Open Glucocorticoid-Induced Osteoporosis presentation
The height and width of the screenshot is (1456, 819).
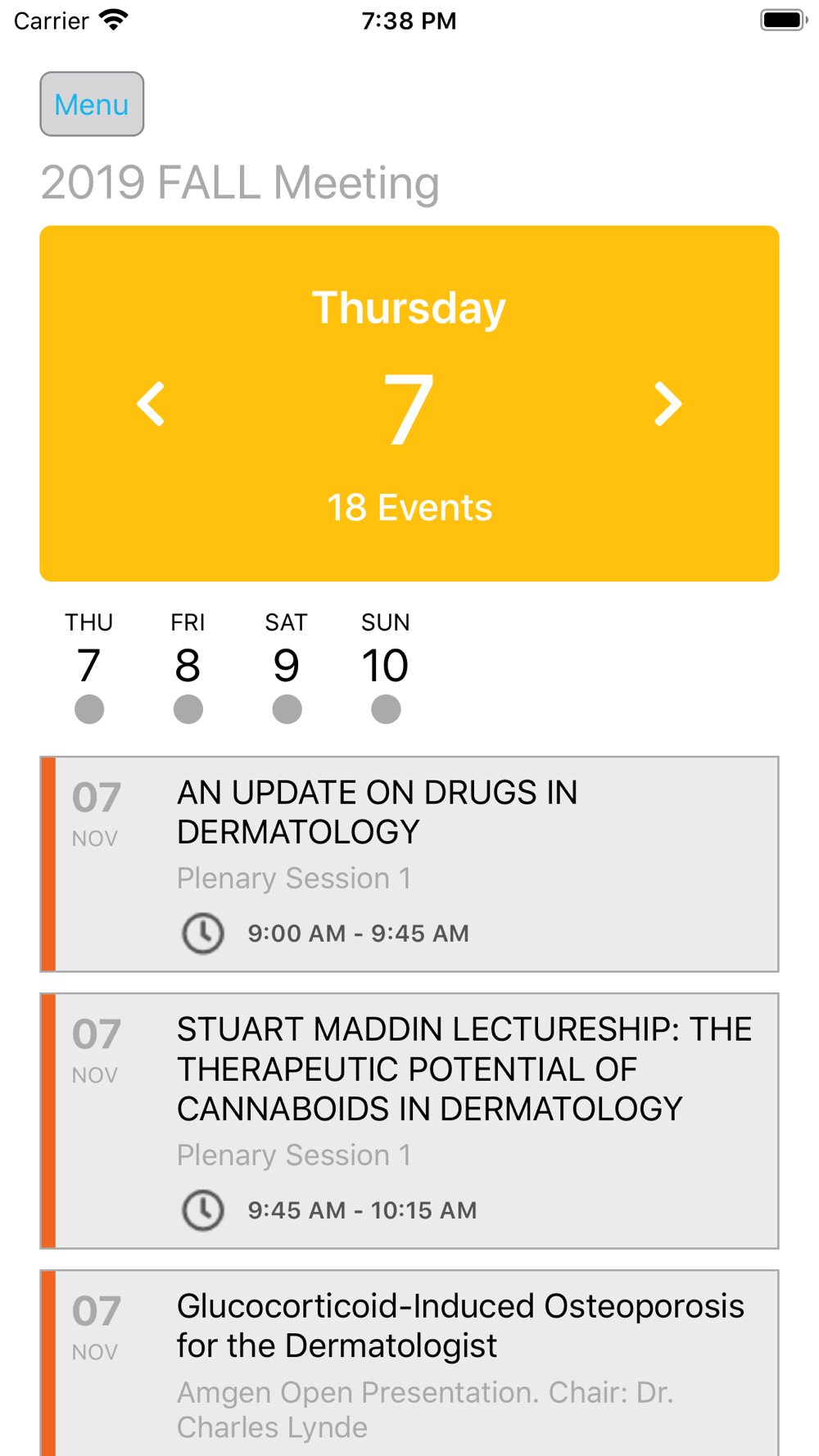point(409,1363)
